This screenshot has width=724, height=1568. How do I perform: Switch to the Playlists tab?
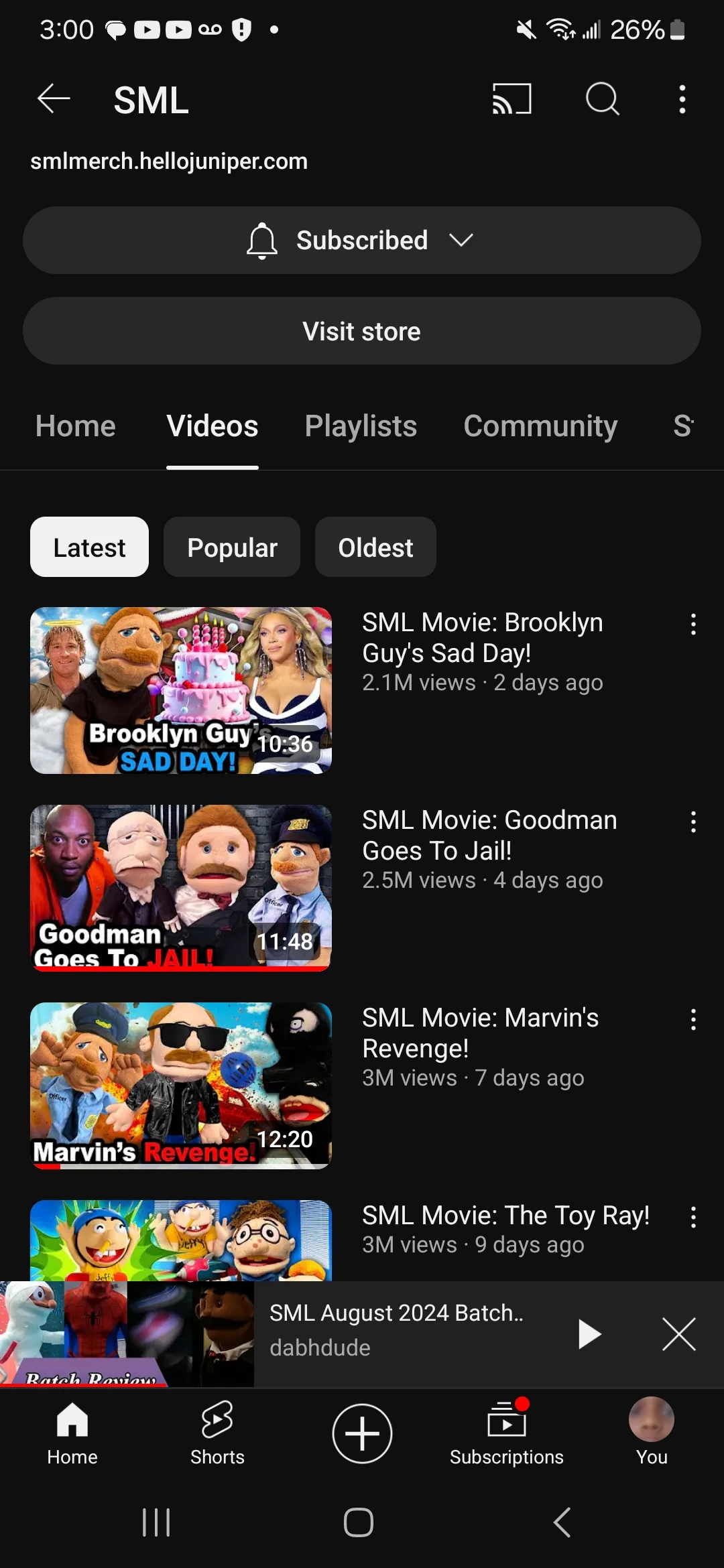point(361,426)
